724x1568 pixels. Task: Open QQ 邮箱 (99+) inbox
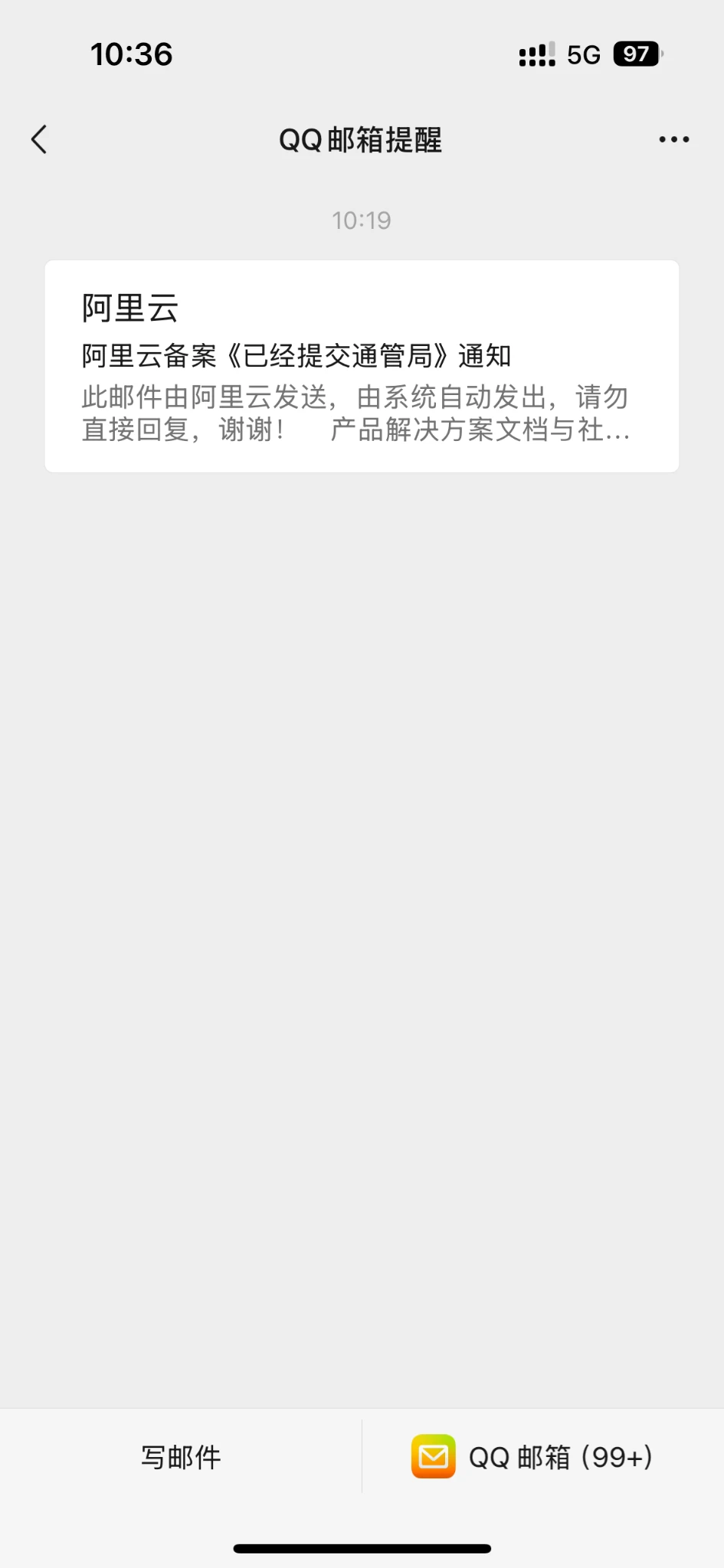[532, 1458]
